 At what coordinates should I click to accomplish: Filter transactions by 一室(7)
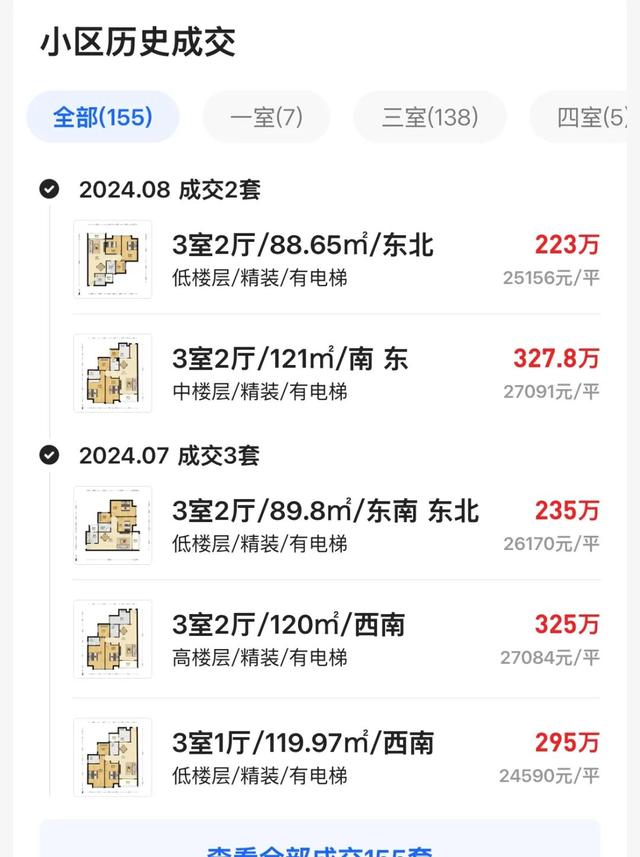coord(266,117)
